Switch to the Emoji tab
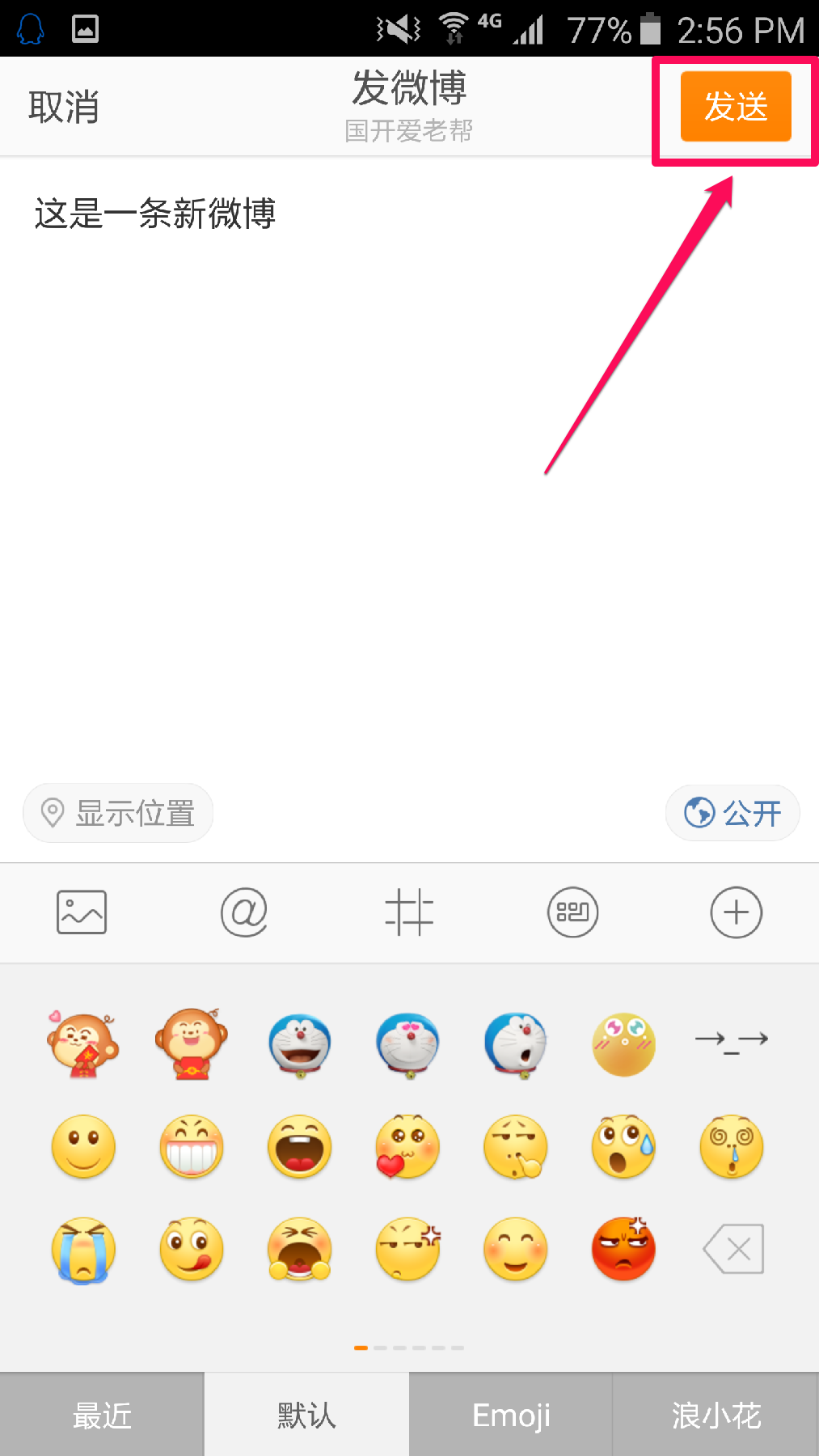The width and height of the screenshot is (819, 1456). (x=511, y=1415)
